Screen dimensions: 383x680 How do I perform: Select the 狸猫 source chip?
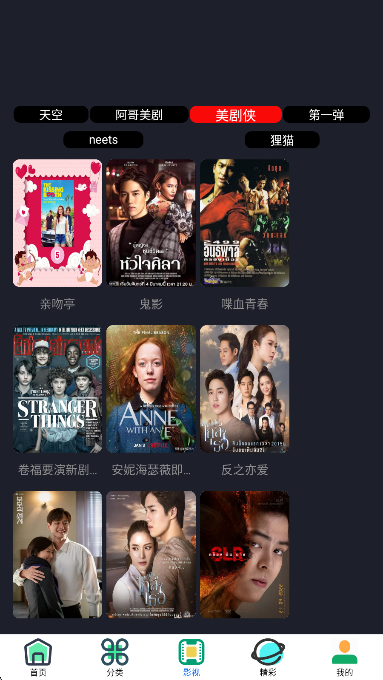(x=282, y=140)
